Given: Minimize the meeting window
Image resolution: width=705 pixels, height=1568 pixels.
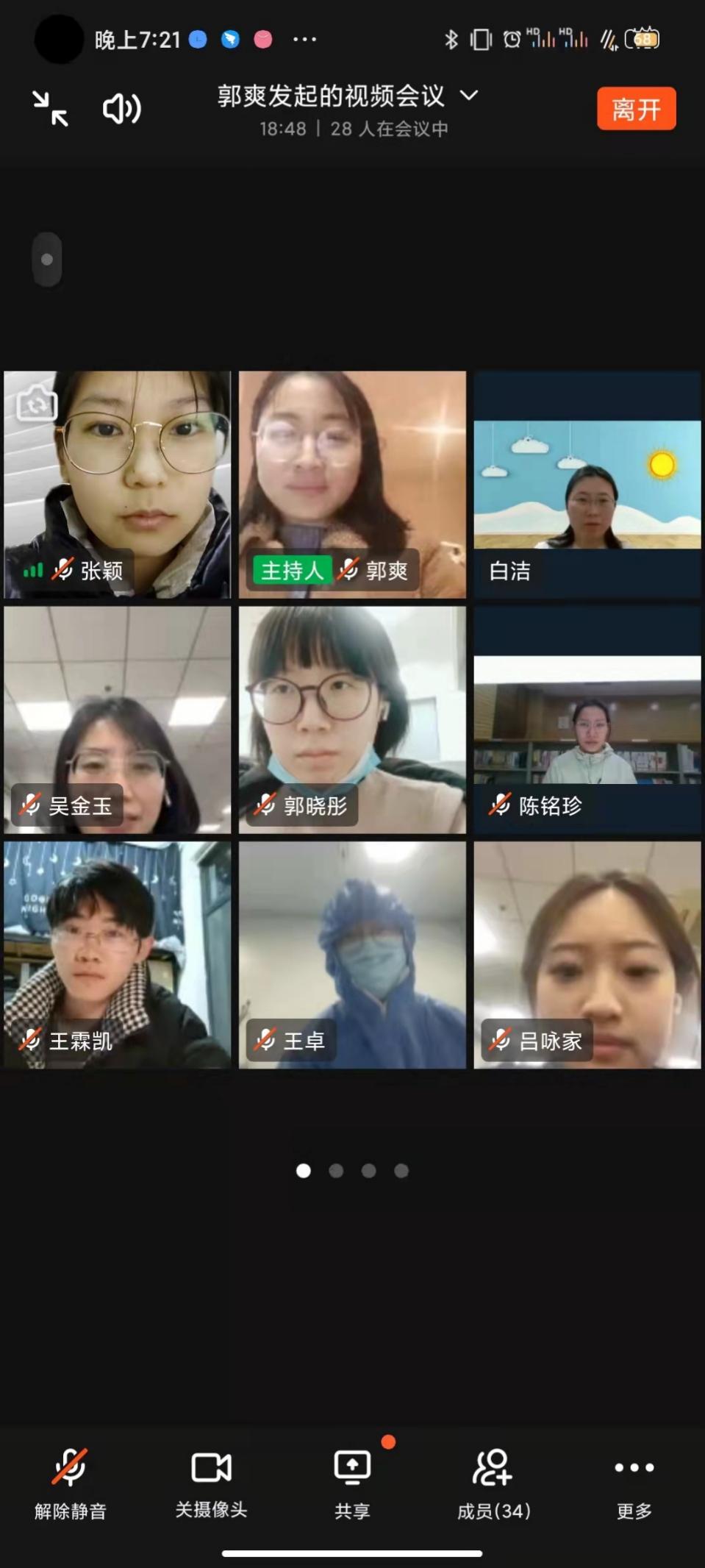Looking at the screenshot, I should coord(50,109).
